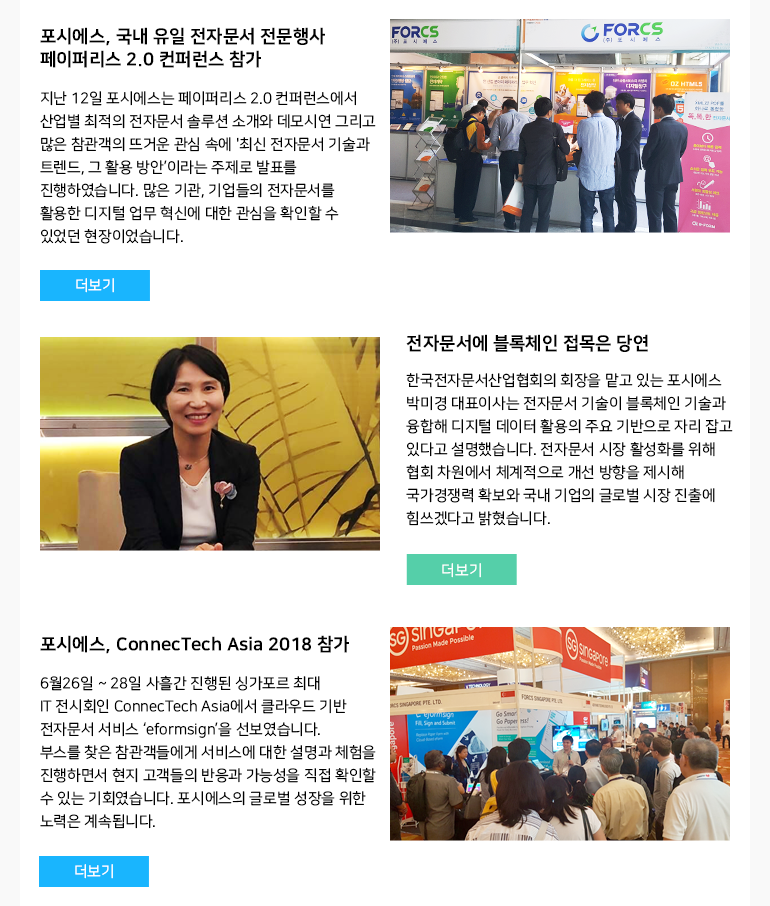The width and height of the screenshot is (770, 906).
Task: Open the 박미경 대표이사 interview photo
Action: [x=210, y=443]
